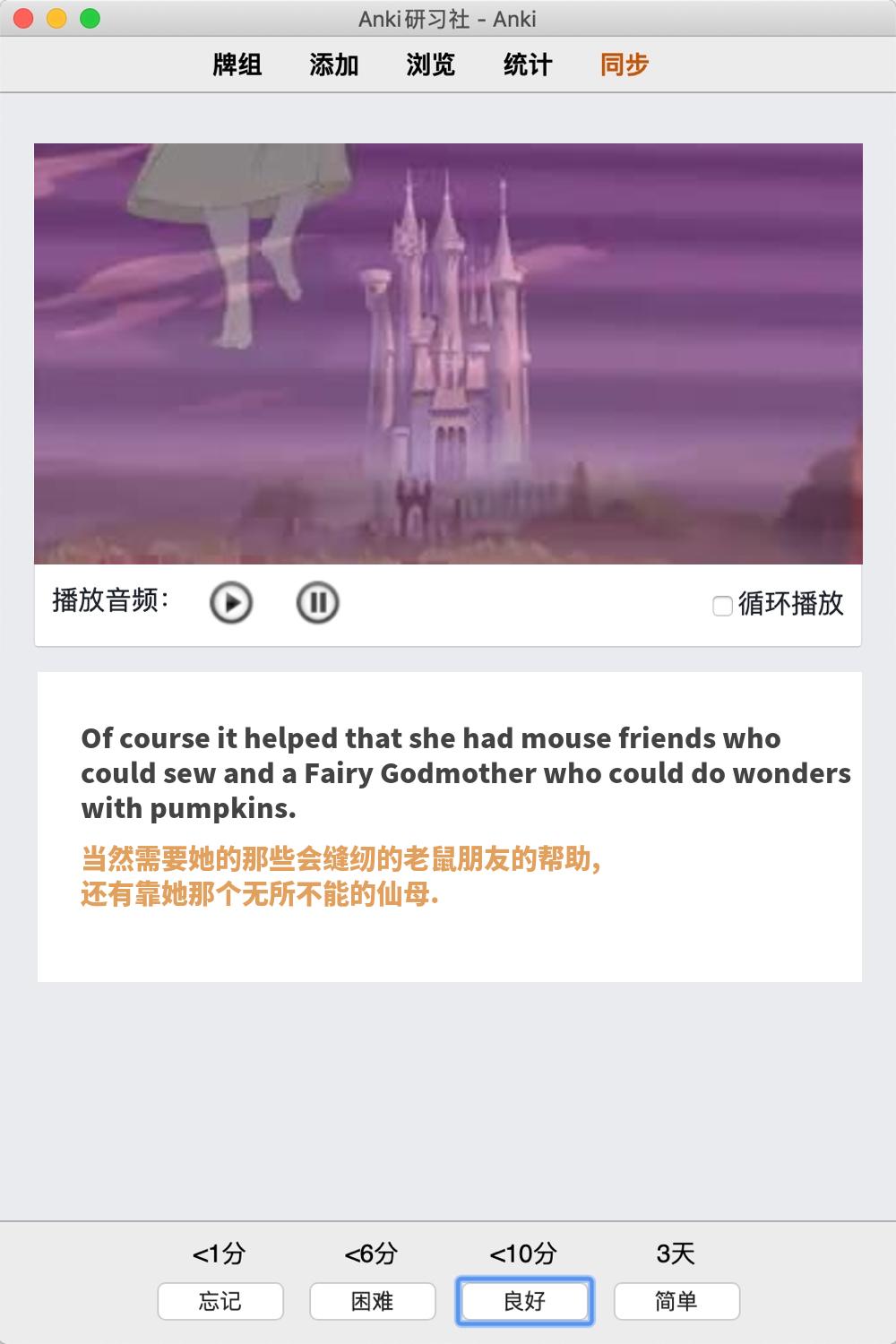The image size is (896, 1344).
Task: Close the Anki window
Action: click(24, 19)
